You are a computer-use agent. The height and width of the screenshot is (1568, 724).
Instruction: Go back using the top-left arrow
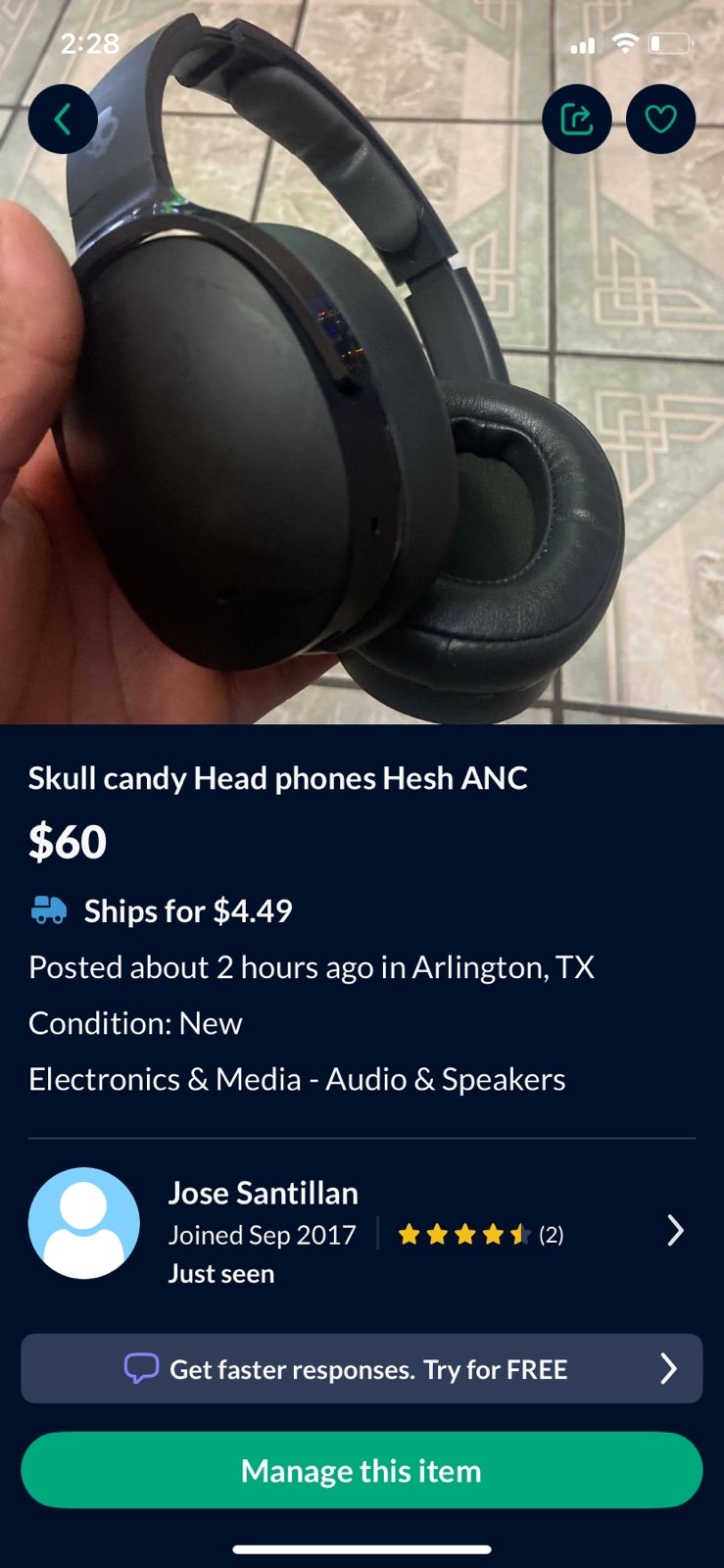pos(63,120)
